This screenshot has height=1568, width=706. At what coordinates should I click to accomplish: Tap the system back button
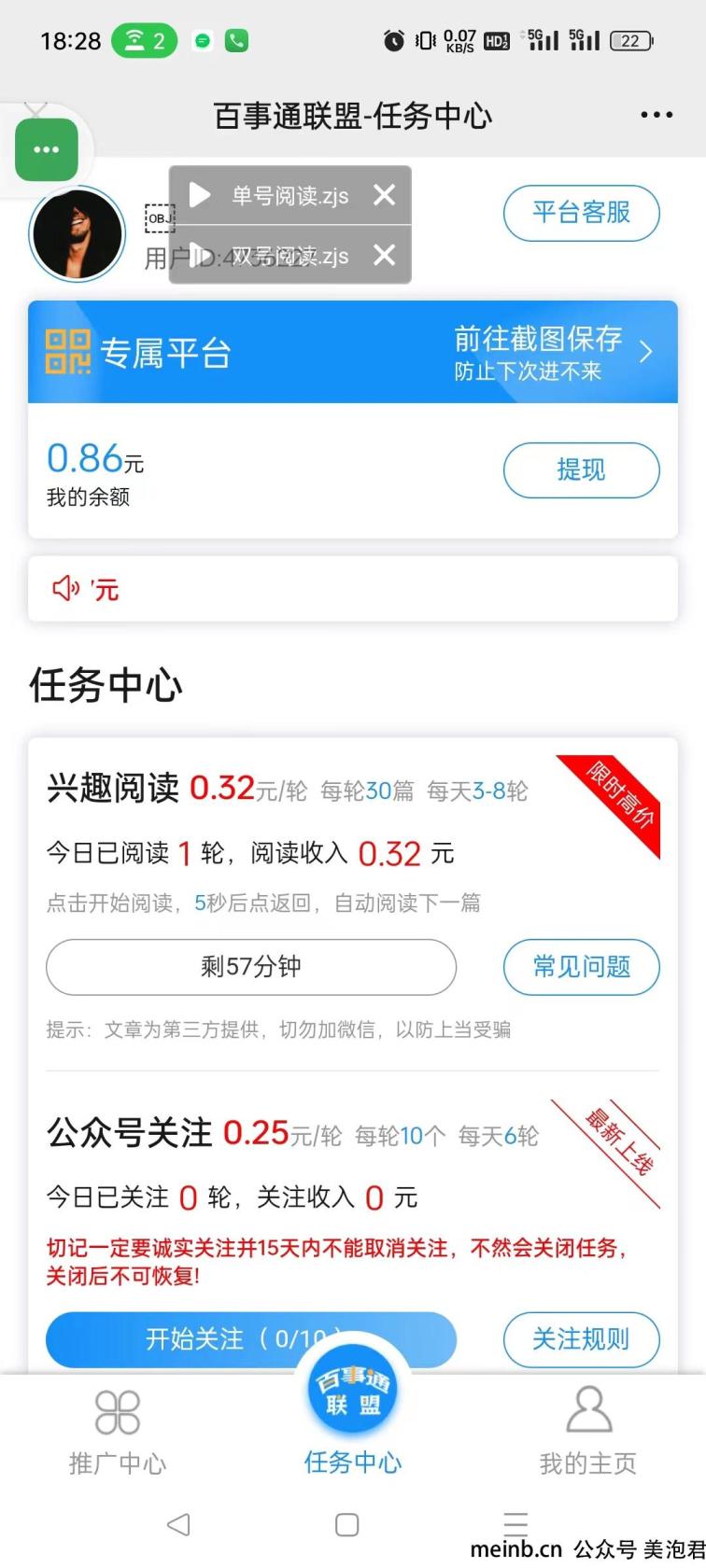[x=178, y=1524]
